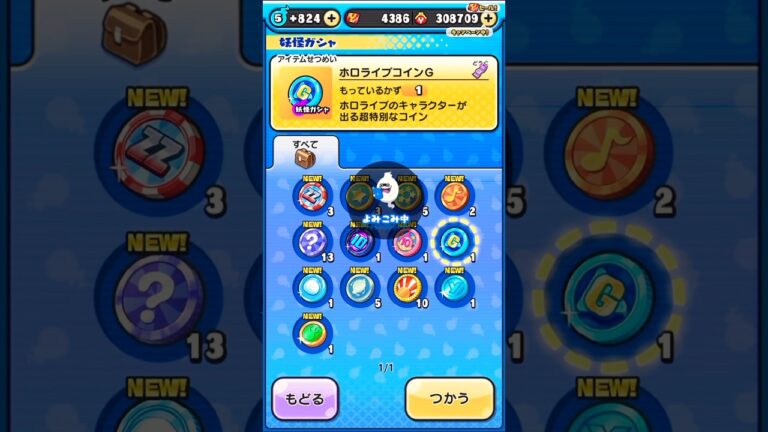This screenshot has width=768, height=432.
Task: Select the highlighted blue G coin
Action: [x=454, y=241]
